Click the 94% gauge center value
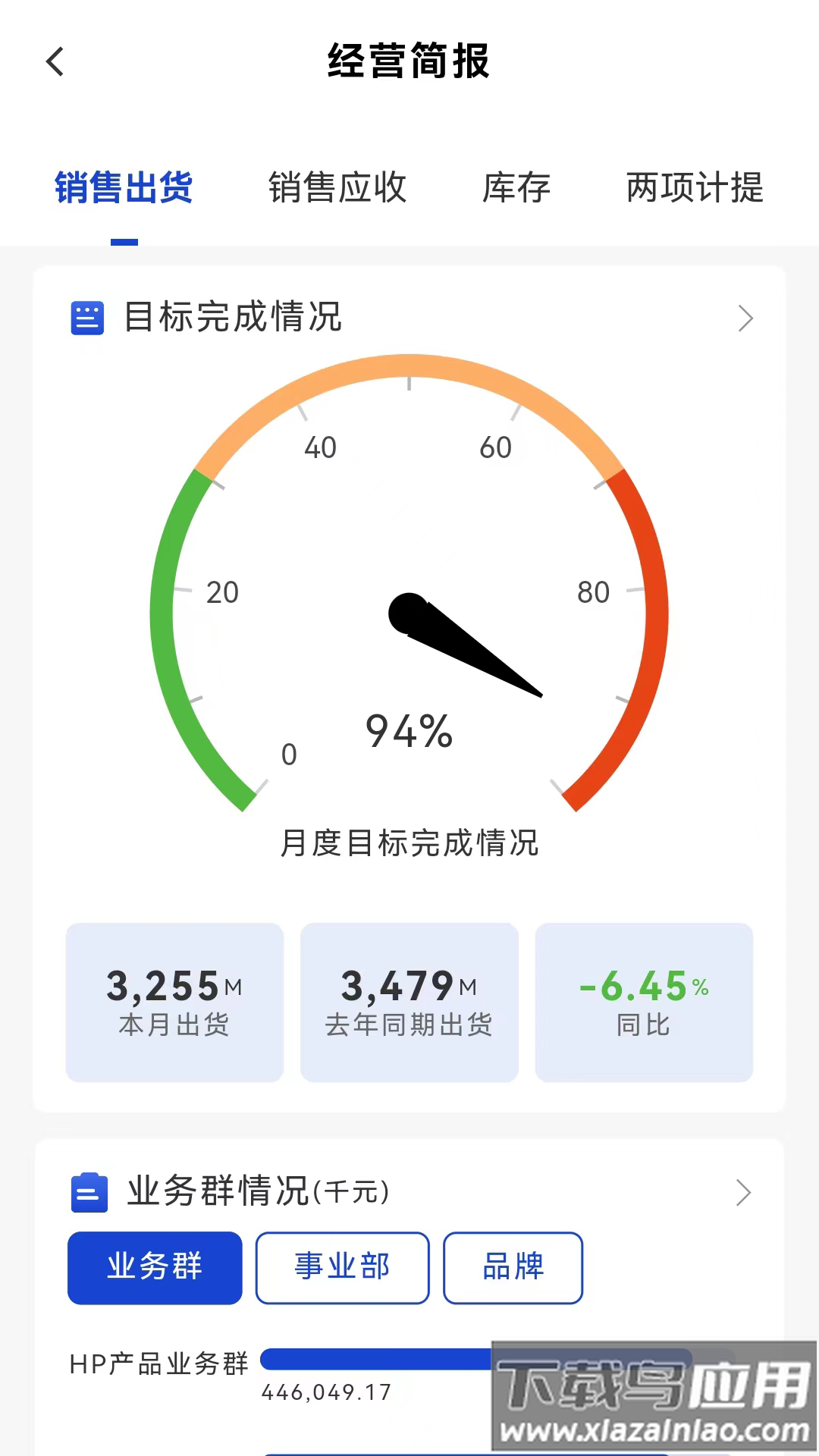819x1456 pixels. click(x=409, y=730)
